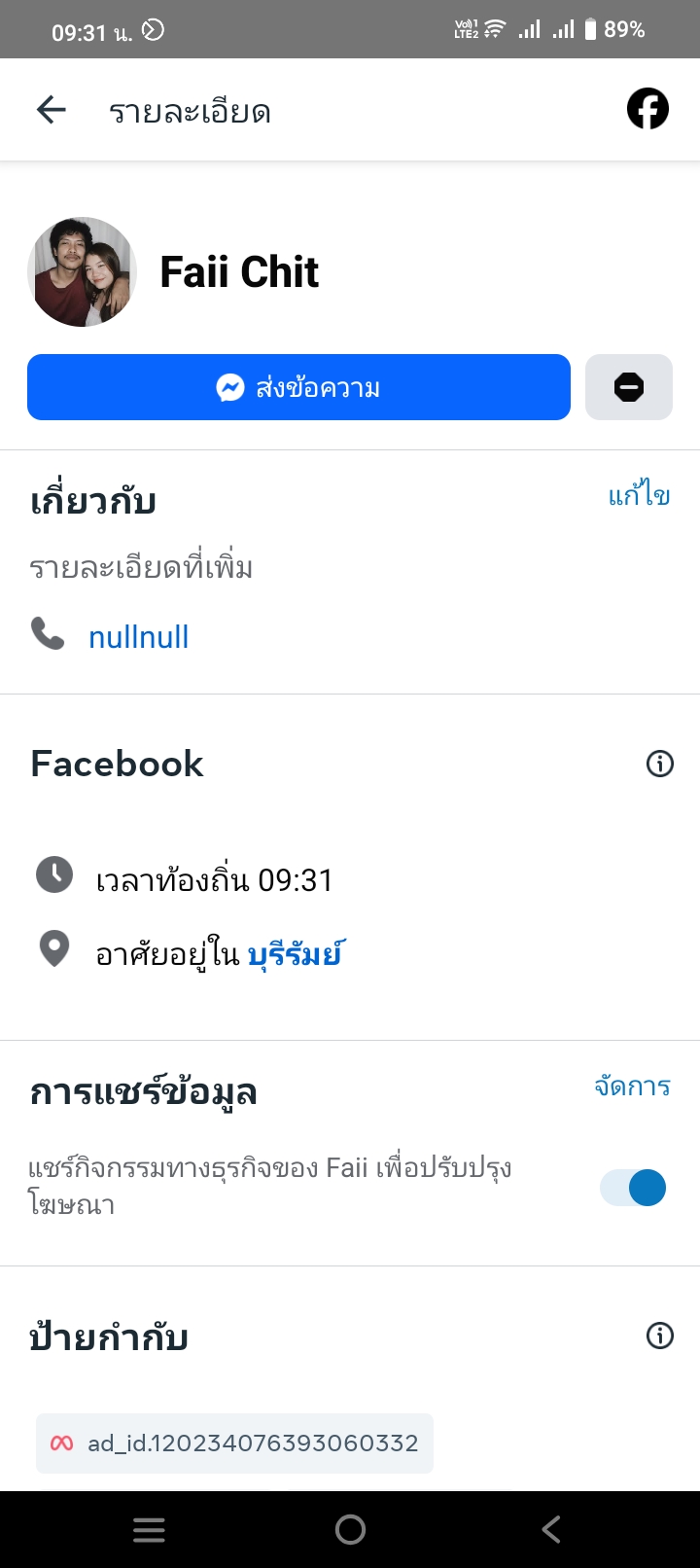Select the ad_id.120234076393060332 label chip
700x1568 pixels.
click(x=234, y=1443)
